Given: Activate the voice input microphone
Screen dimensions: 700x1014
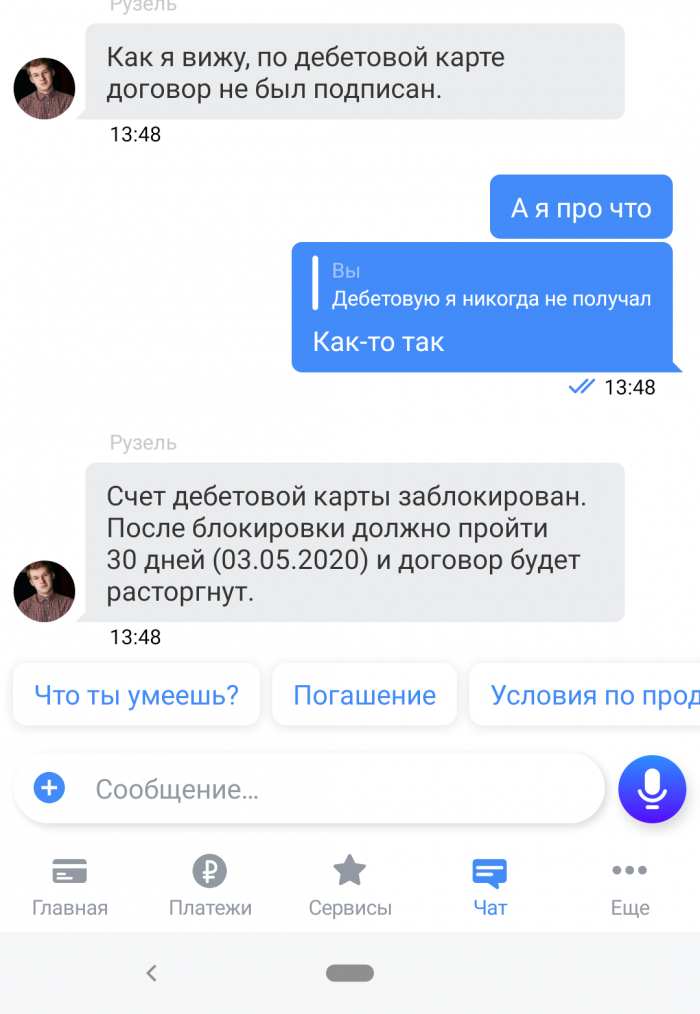Looking at the screenshot, I should pyautogui.click(x=652, y=789).
